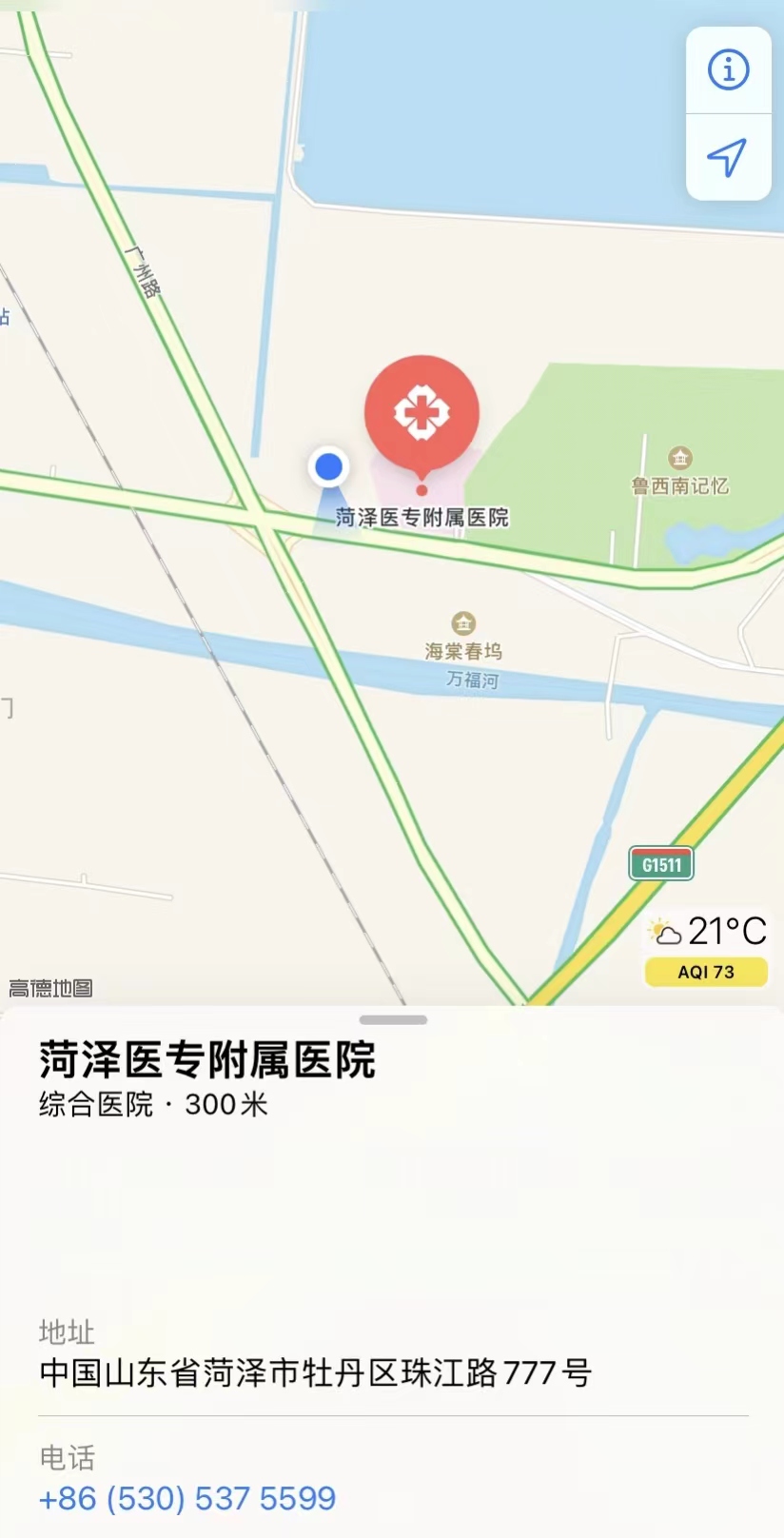Open the AQI 73 air quality badge
The image size is (784, 1538).
coord(706,973)
